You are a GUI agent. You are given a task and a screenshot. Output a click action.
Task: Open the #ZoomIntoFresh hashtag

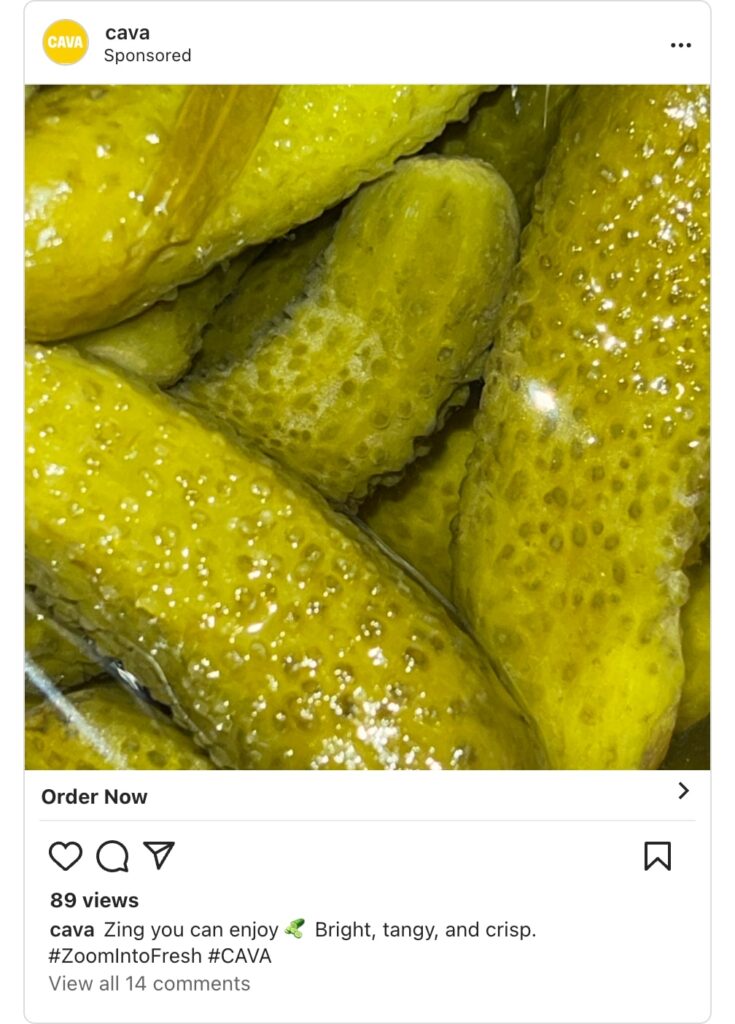click(124, 956)
